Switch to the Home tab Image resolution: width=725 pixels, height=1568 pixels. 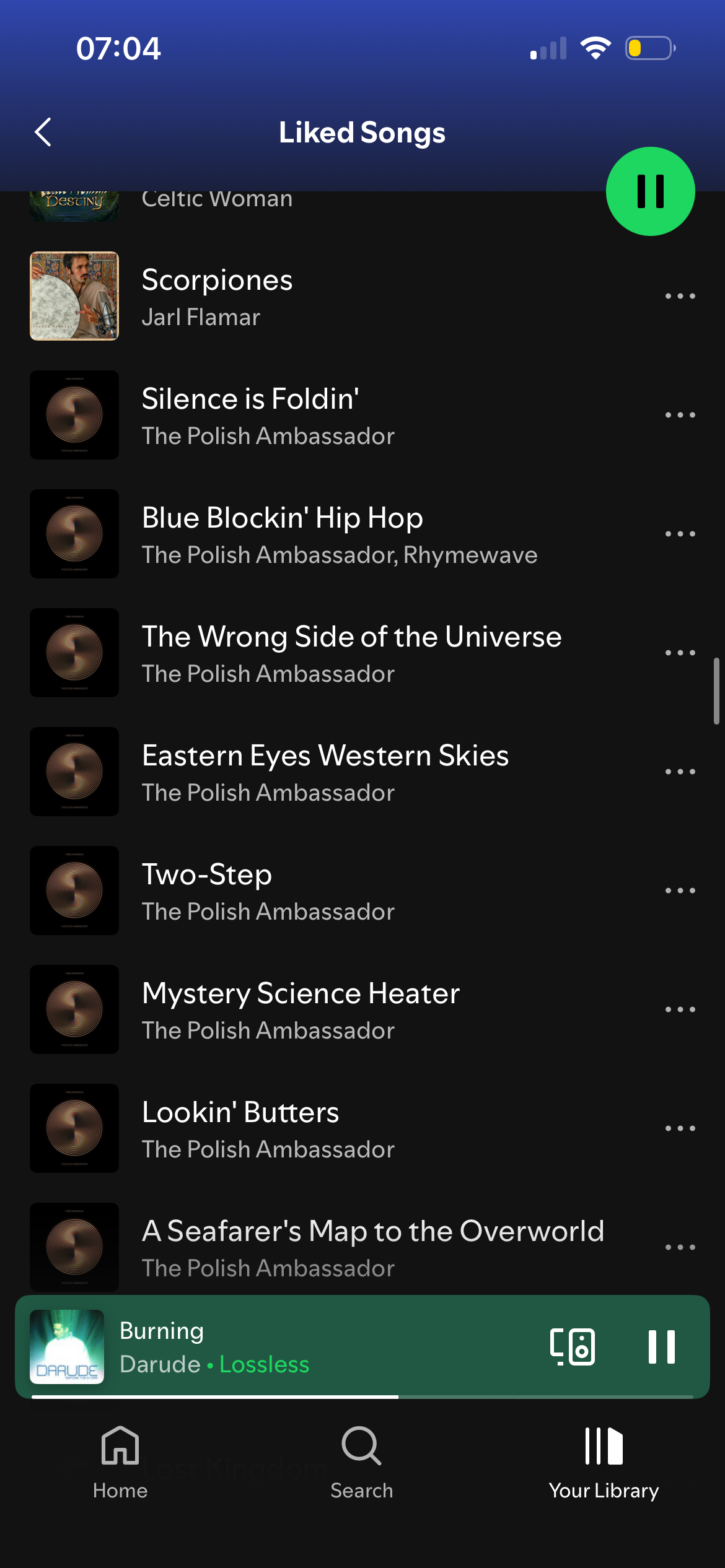[120, 1462]
